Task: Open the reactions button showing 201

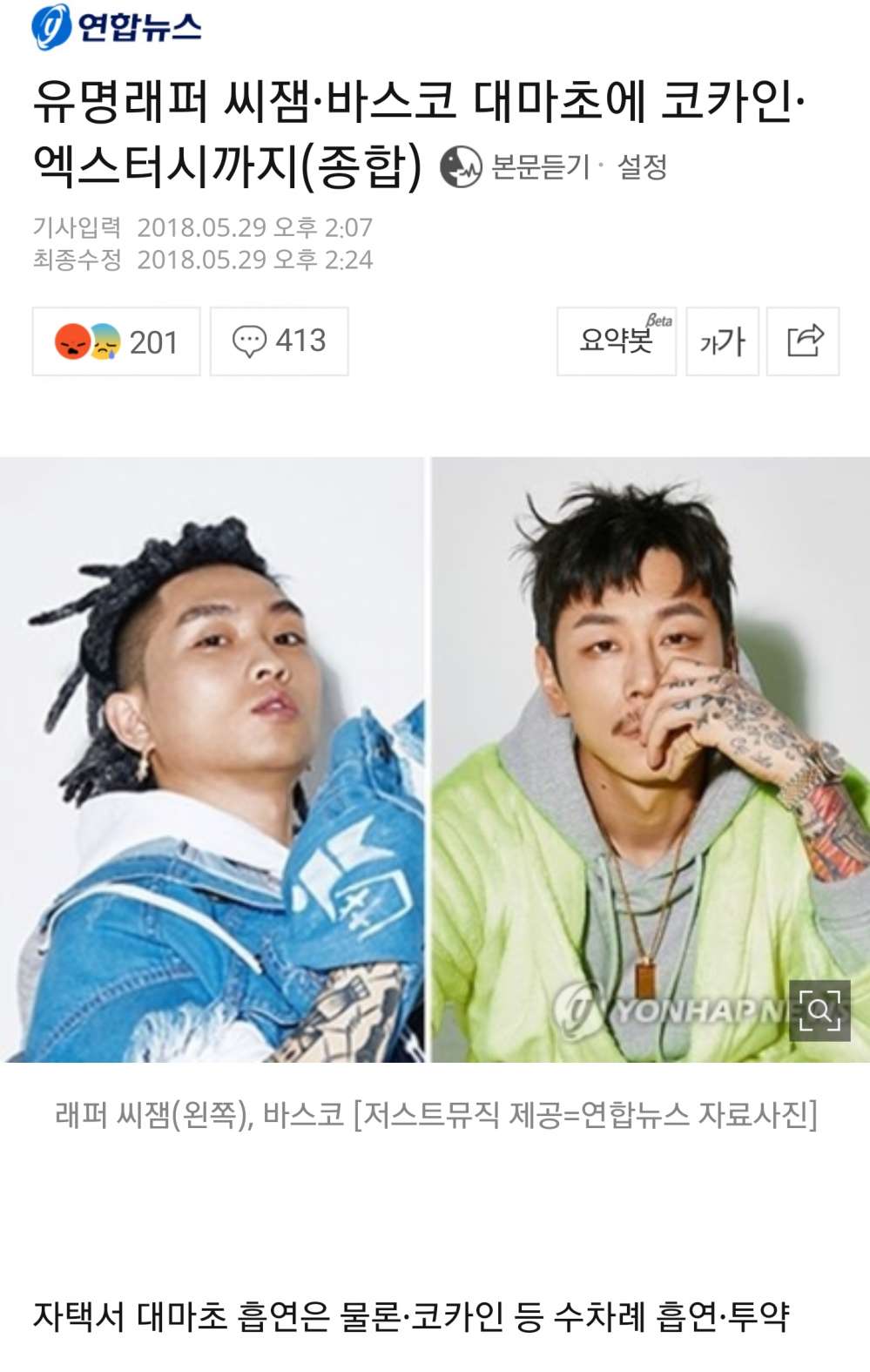Action: pyautogui.click(x=116, y=341)
